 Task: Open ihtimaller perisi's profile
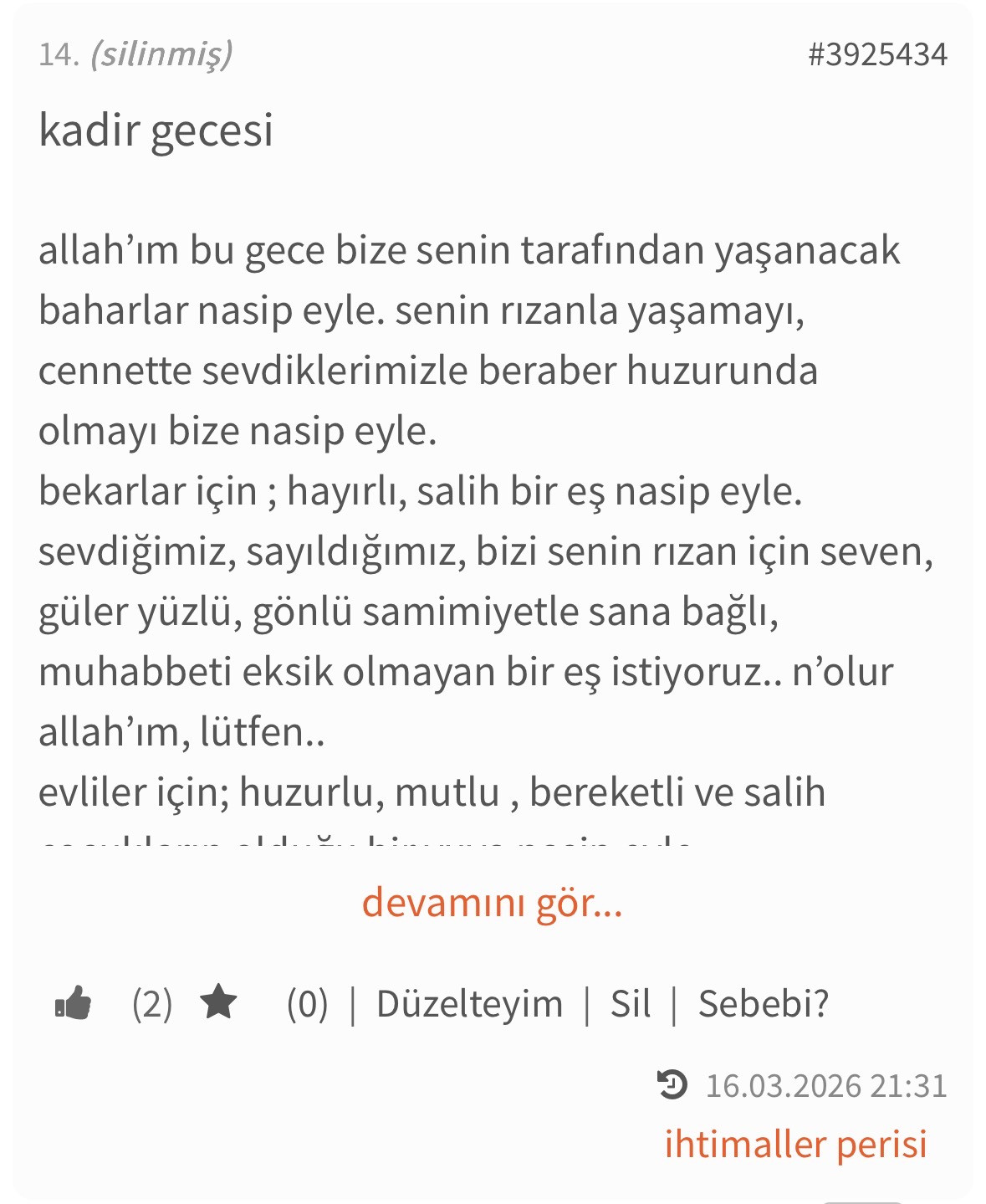795,1144
